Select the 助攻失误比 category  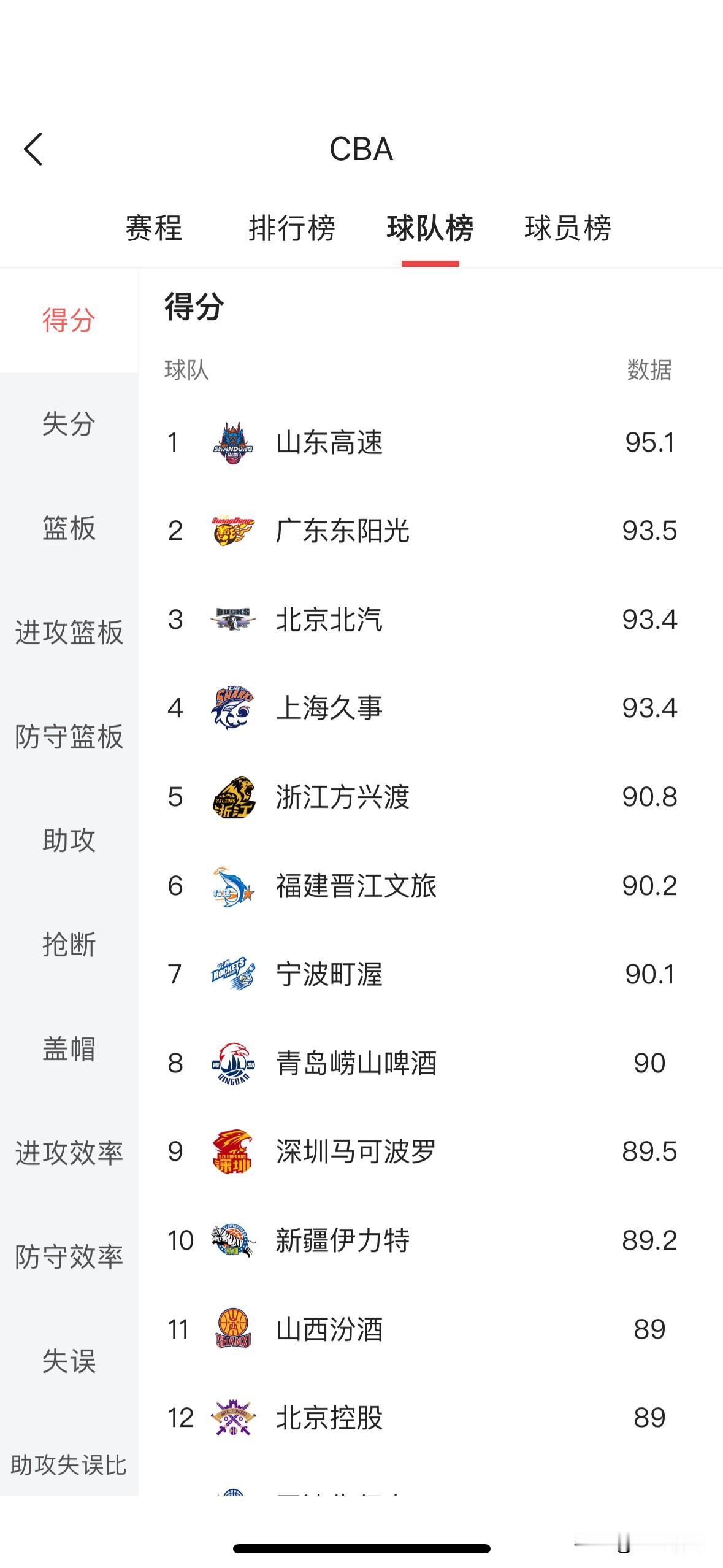69,1465
